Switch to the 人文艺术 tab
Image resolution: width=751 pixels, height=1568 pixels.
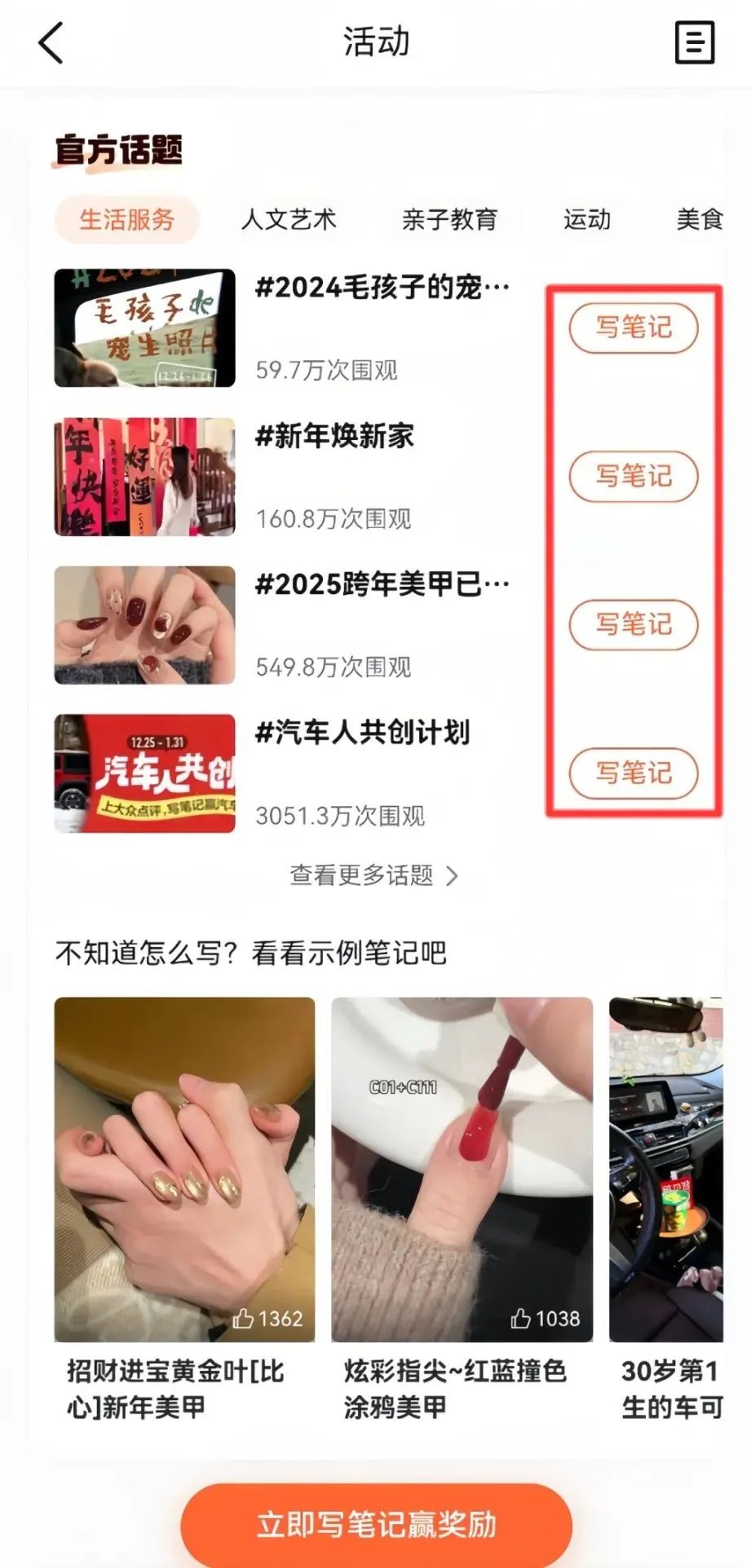coord(289,219)
